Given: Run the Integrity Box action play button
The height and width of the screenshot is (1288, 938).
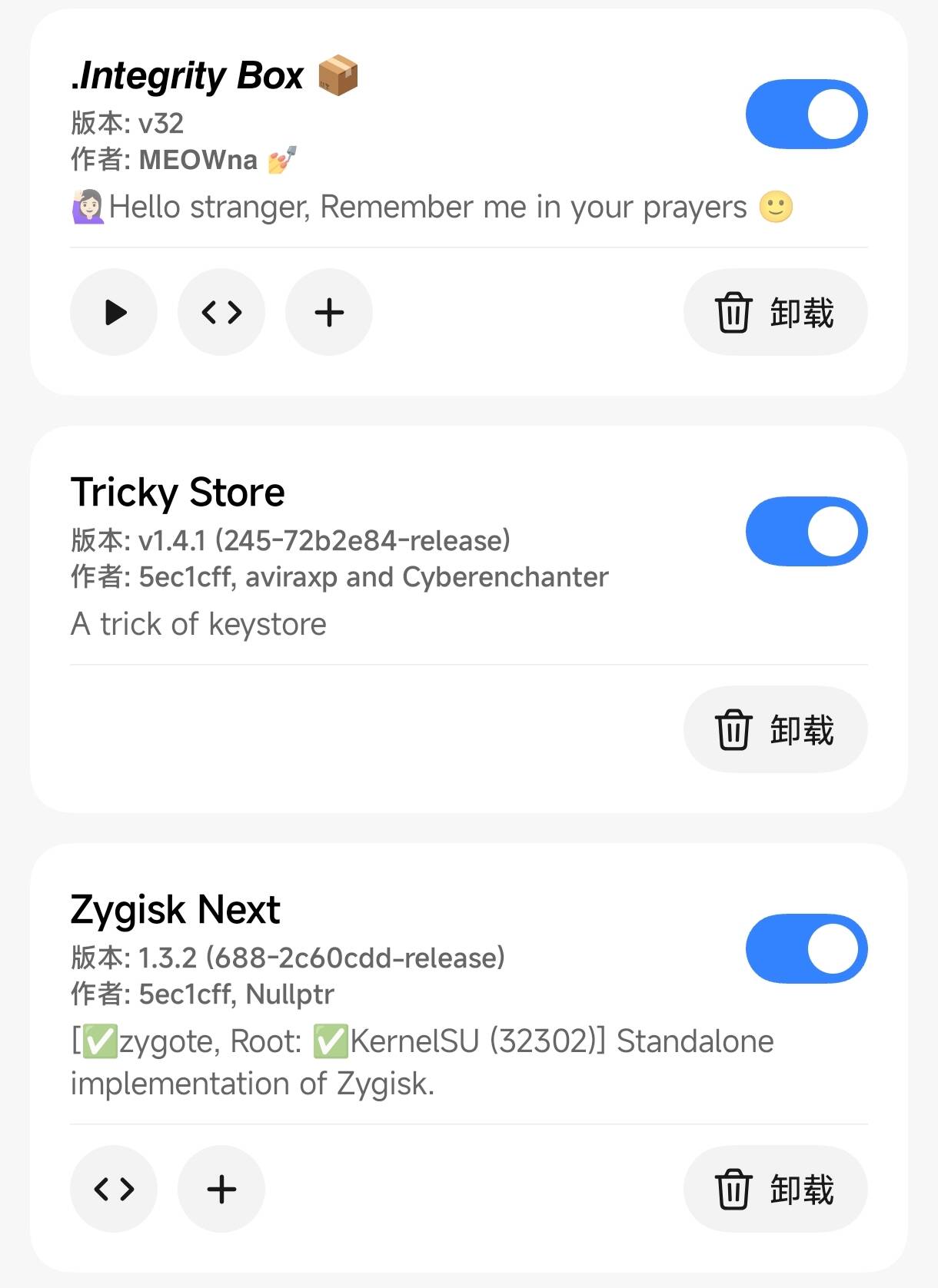Looking at the screenshot, I should (x=114, y=312).
